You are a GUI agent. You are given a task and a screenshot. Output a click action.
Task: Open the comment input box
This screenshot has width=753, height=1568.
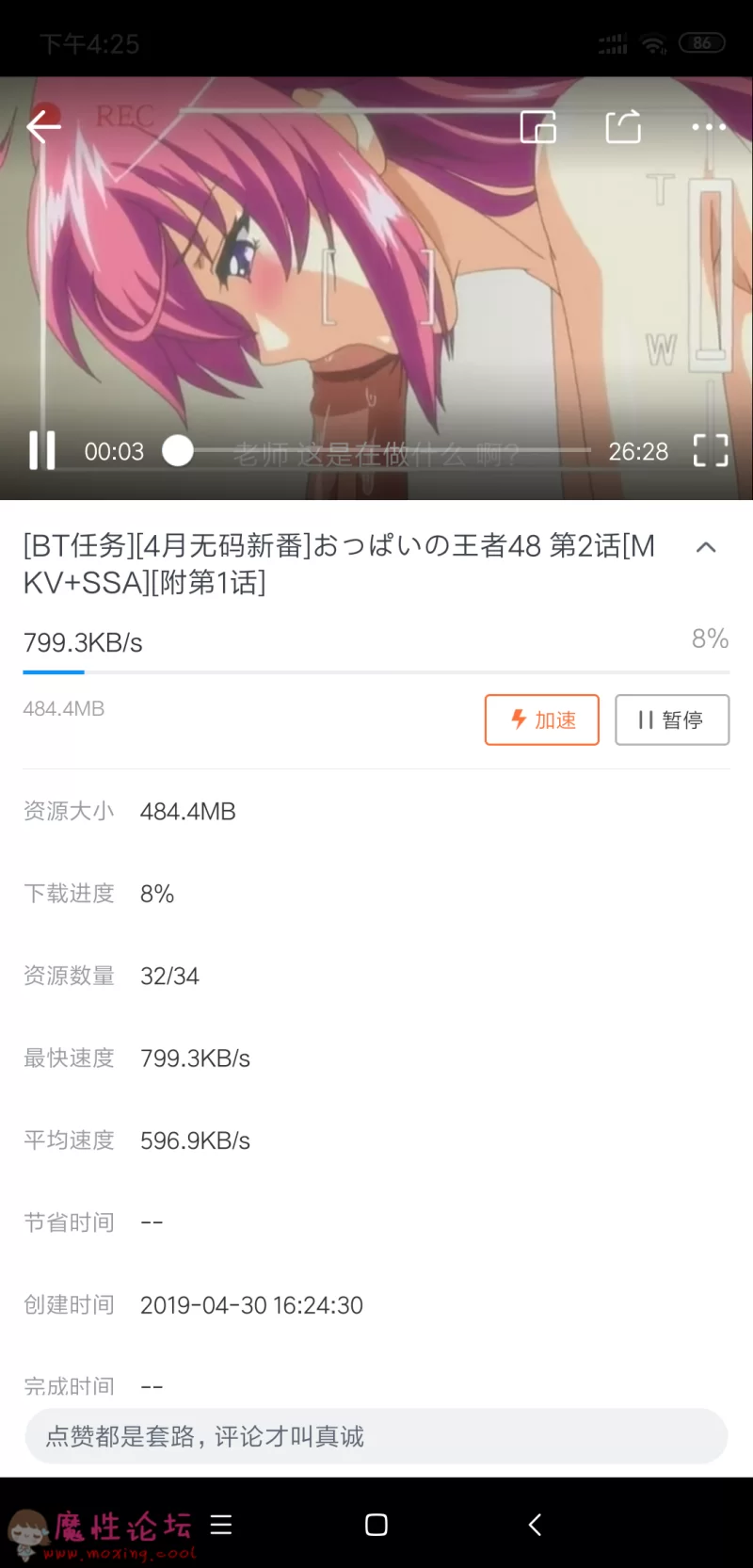coord(376,1436)
